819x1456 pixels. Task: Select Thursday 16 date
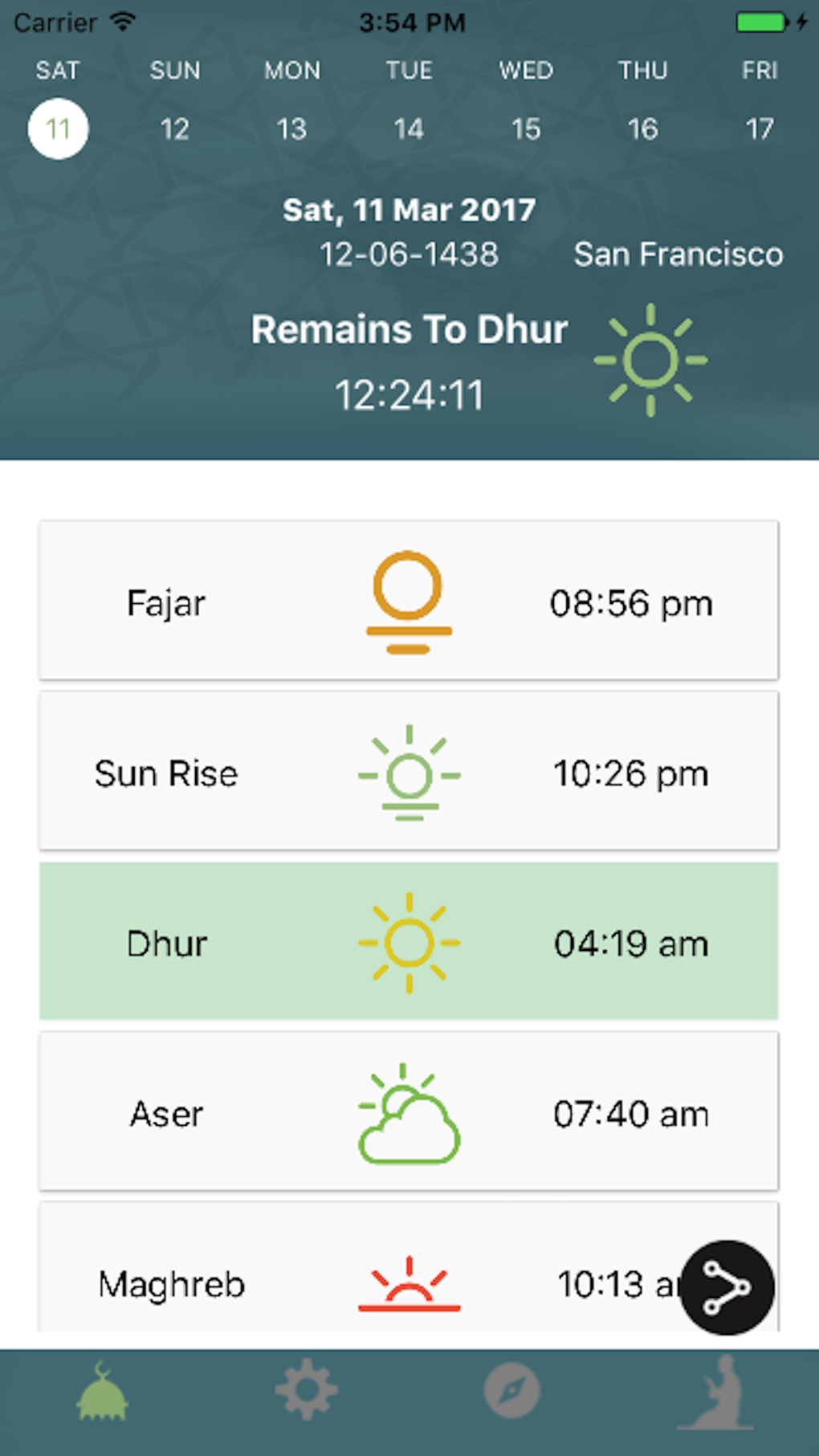[x=642, y=129]
